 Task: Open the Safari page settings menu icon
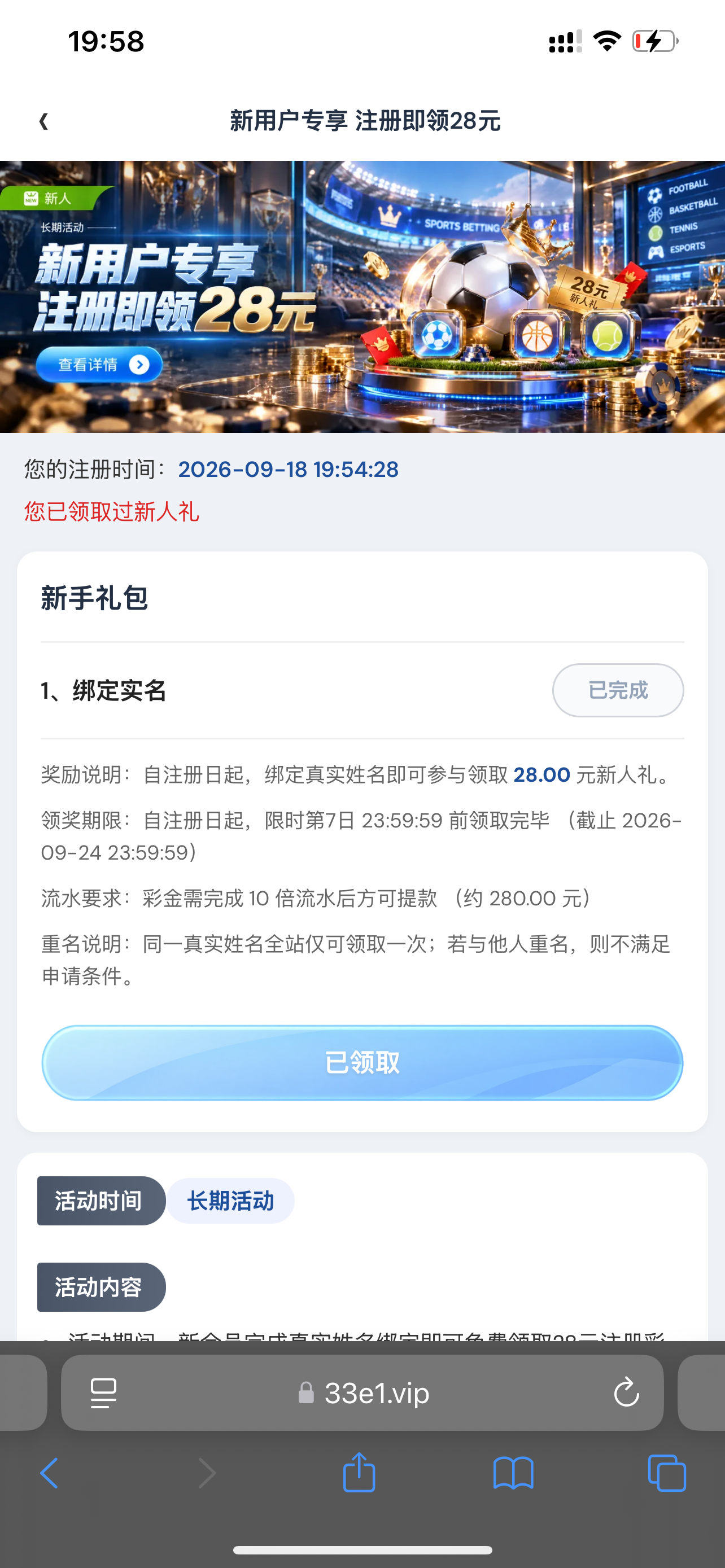pyautogui.click(x=103, y=1392)
